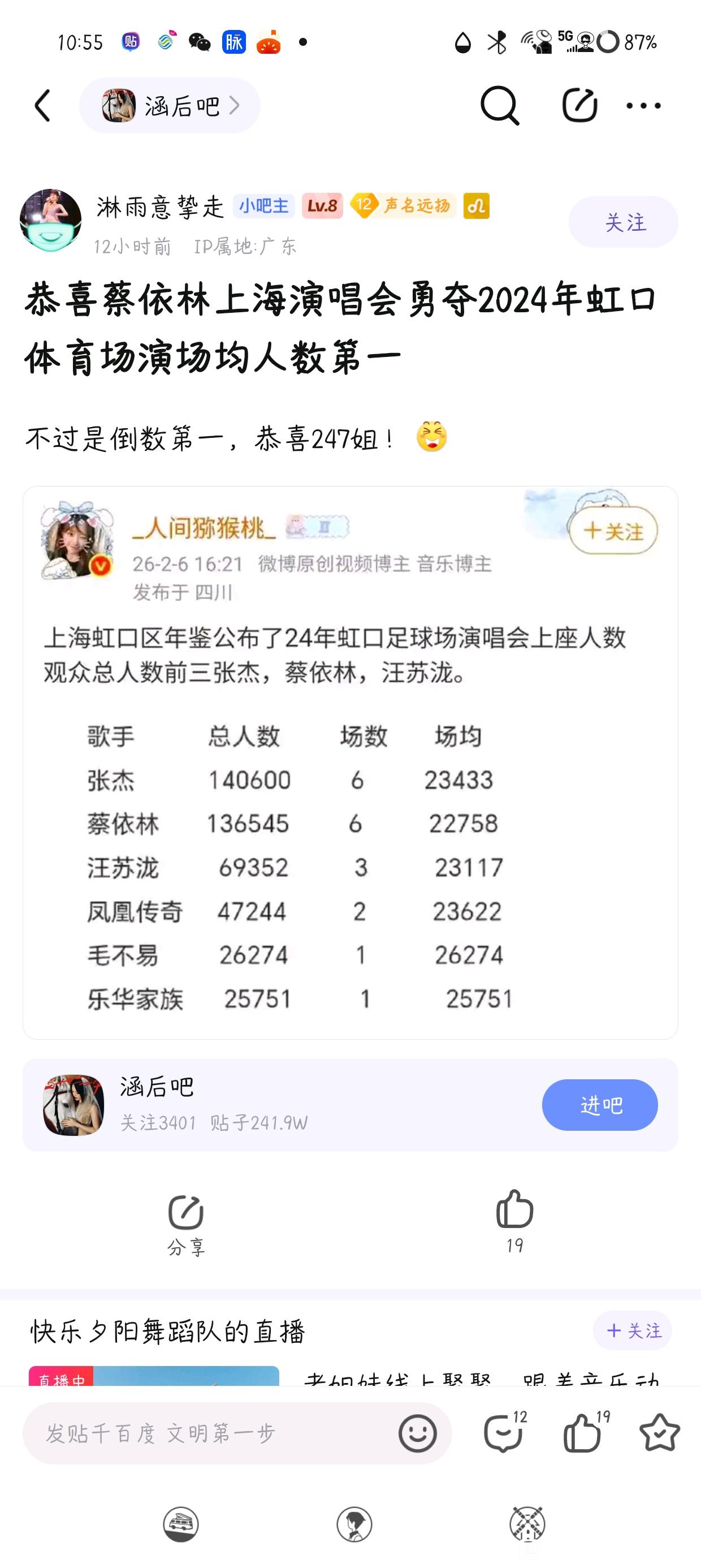Like post from bottom bar thumbs-up

click(x=583, y=1433)
